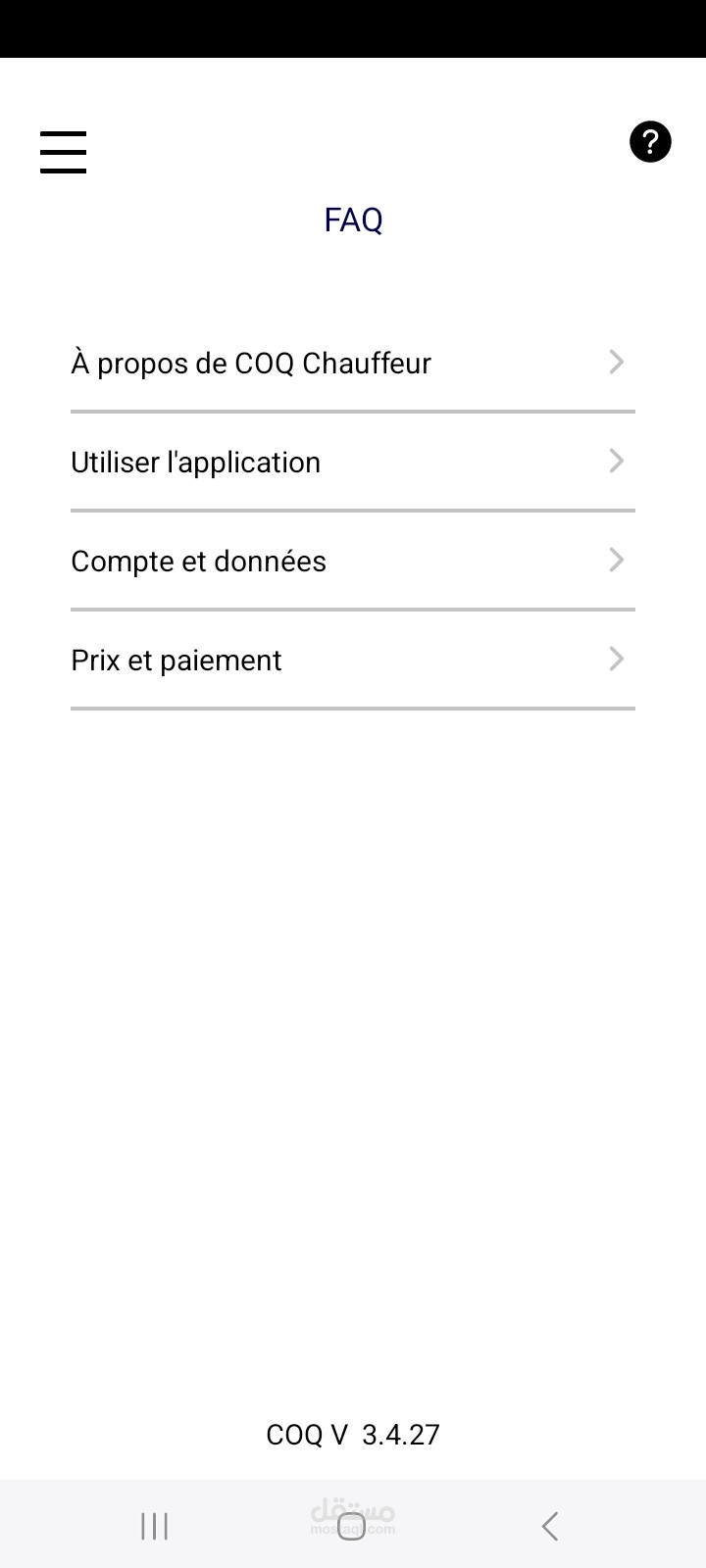The height and width of the screenshot is (1568, 706).
Task: Open Prix et paiement section
Action: pyautogui.click(x=352, y=661)
